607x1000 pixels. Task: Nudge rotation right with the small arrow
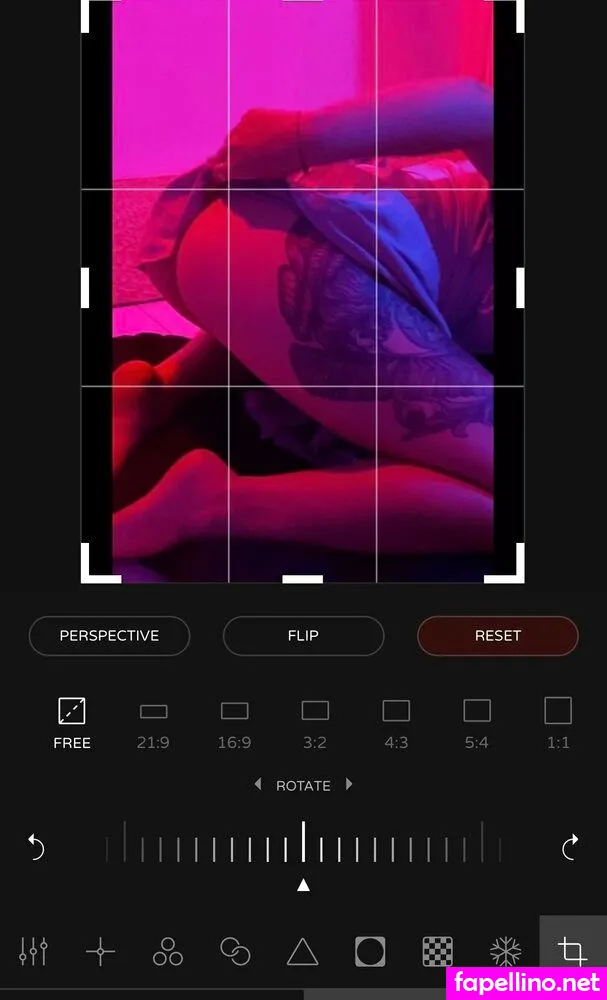tap(349, 785)
